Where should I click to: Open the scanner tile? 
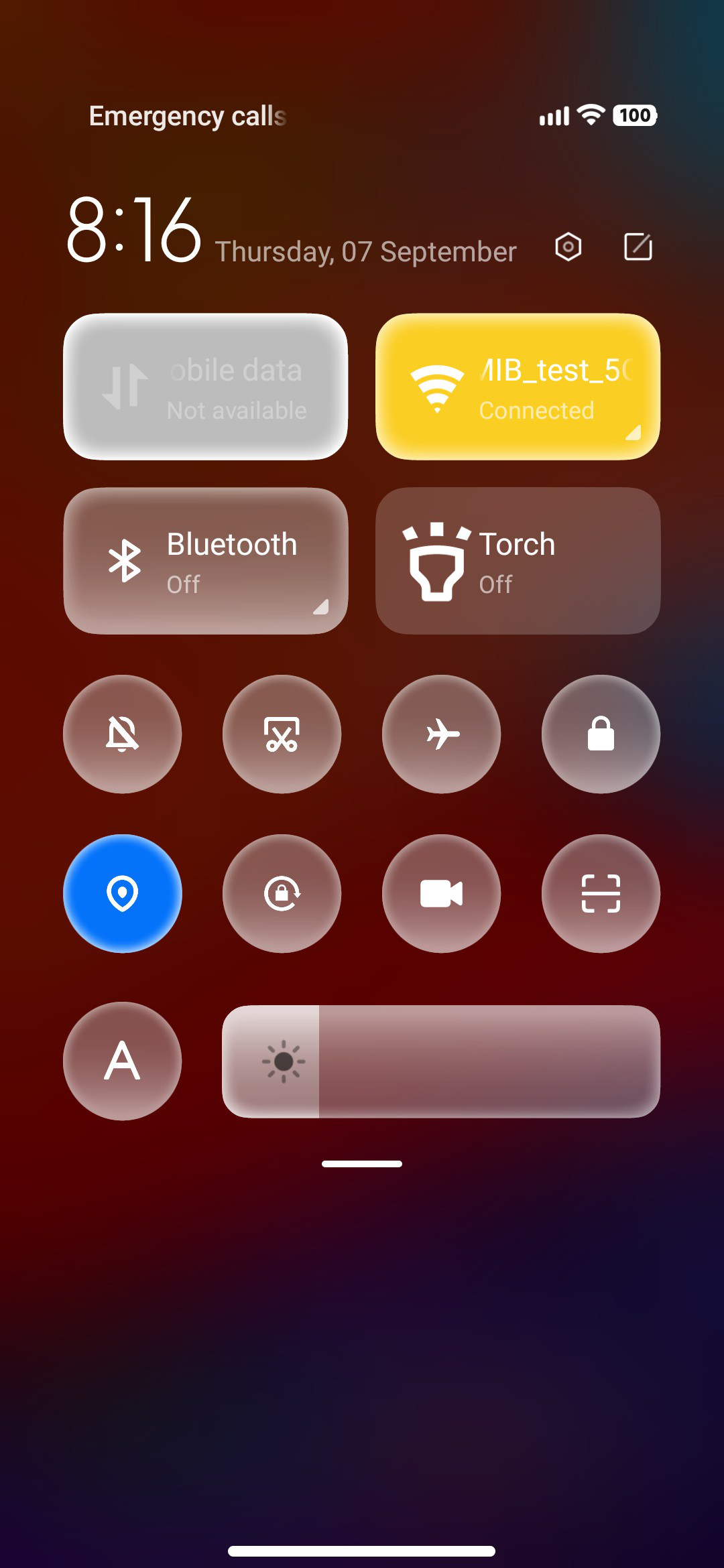pyautogui.click(x=601, y=894)
